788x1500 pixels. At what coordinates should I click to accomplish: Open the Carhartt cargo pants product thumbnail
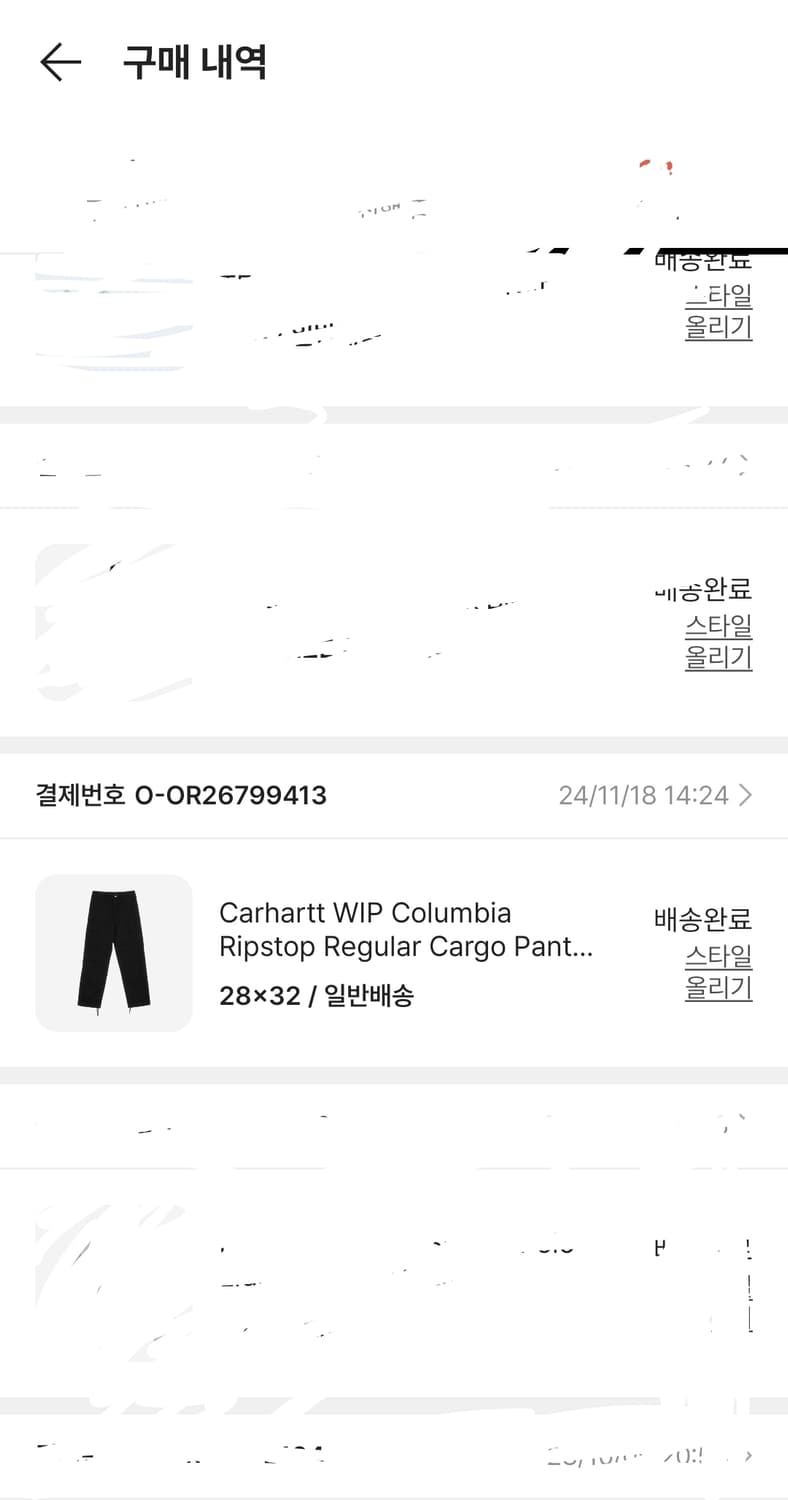coord(113,953)
